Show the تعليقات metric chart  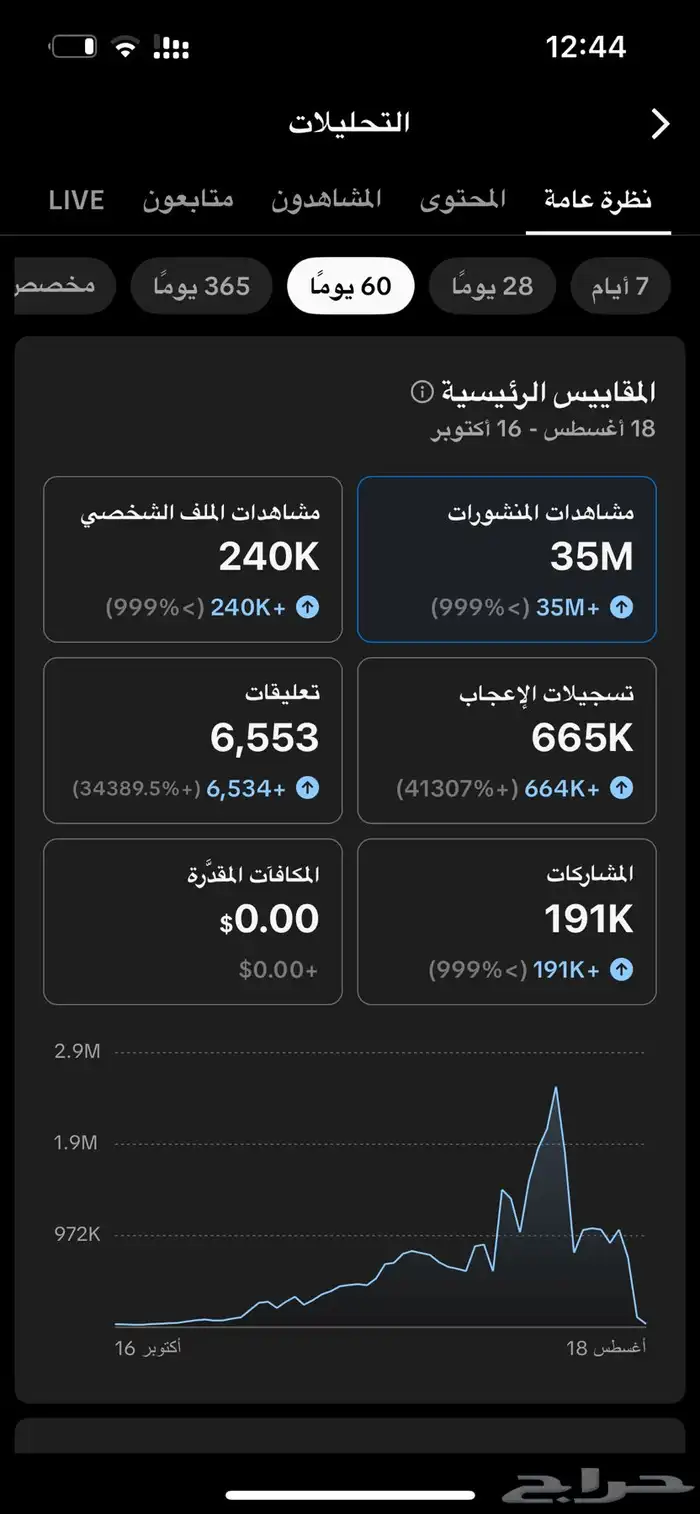[193, 740]
